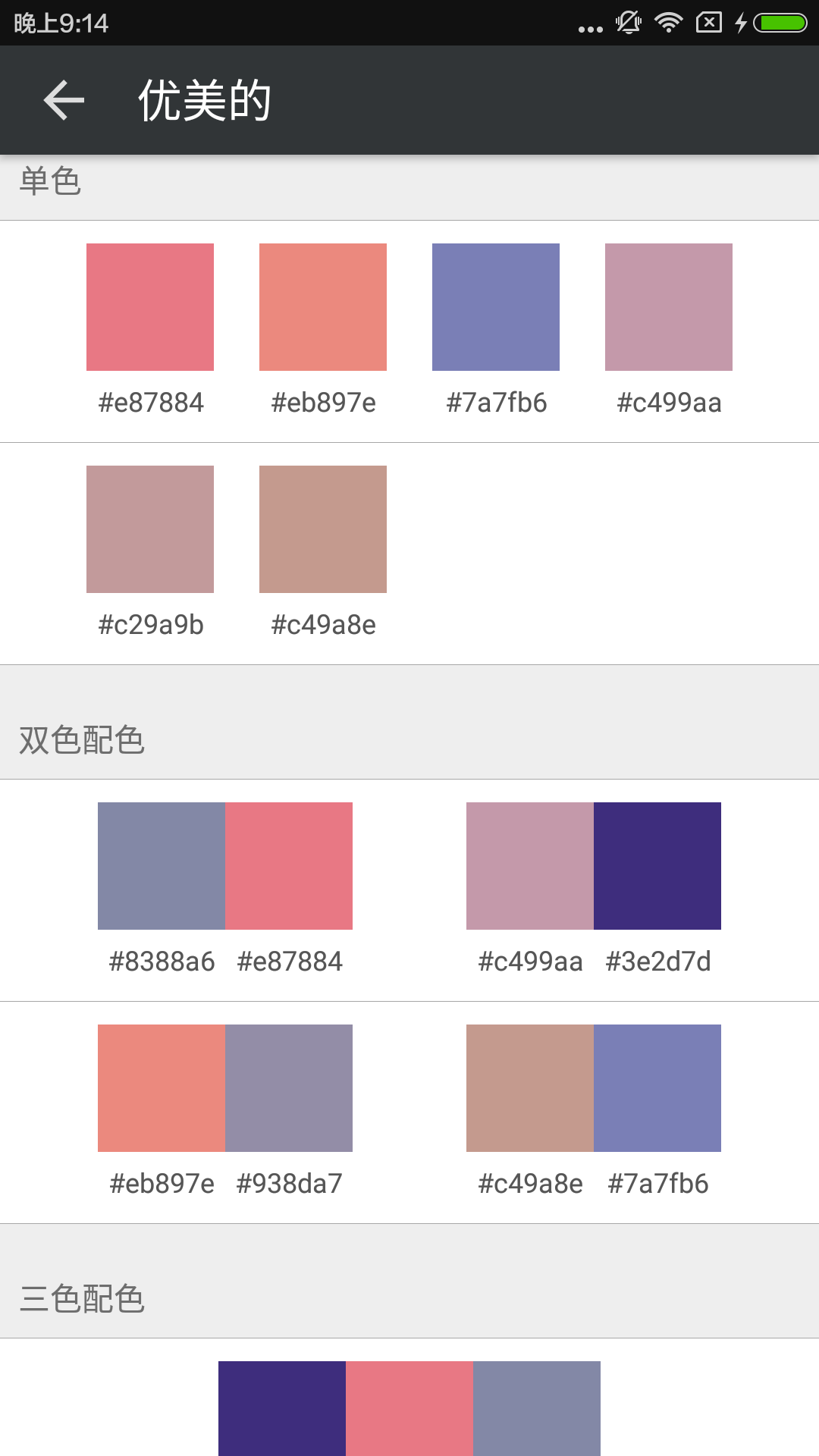This screenshot has height=1456, width=819.
Task: Select the #e87884 pink color swatch
Action: tap(149, 306)
